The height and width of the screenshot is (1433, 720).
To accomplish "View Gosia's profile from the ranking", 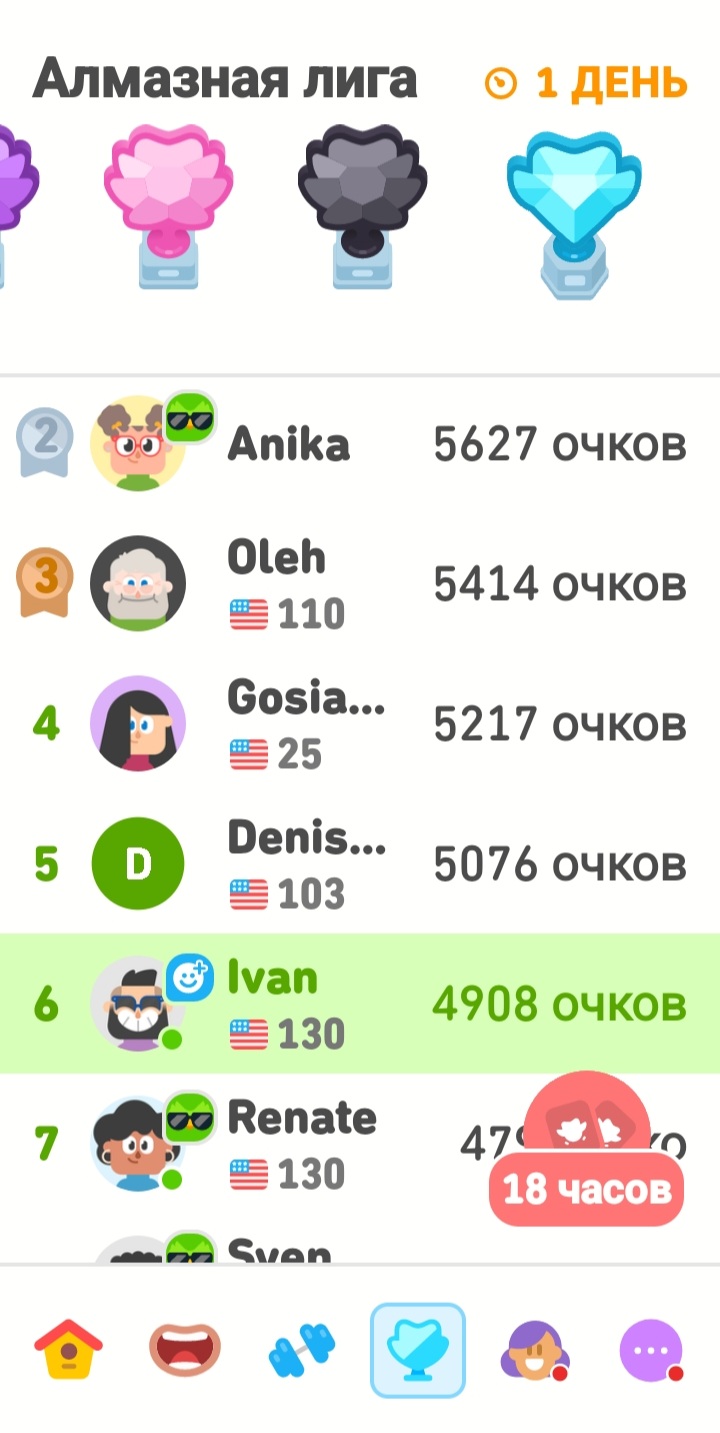I will point(360,724).
